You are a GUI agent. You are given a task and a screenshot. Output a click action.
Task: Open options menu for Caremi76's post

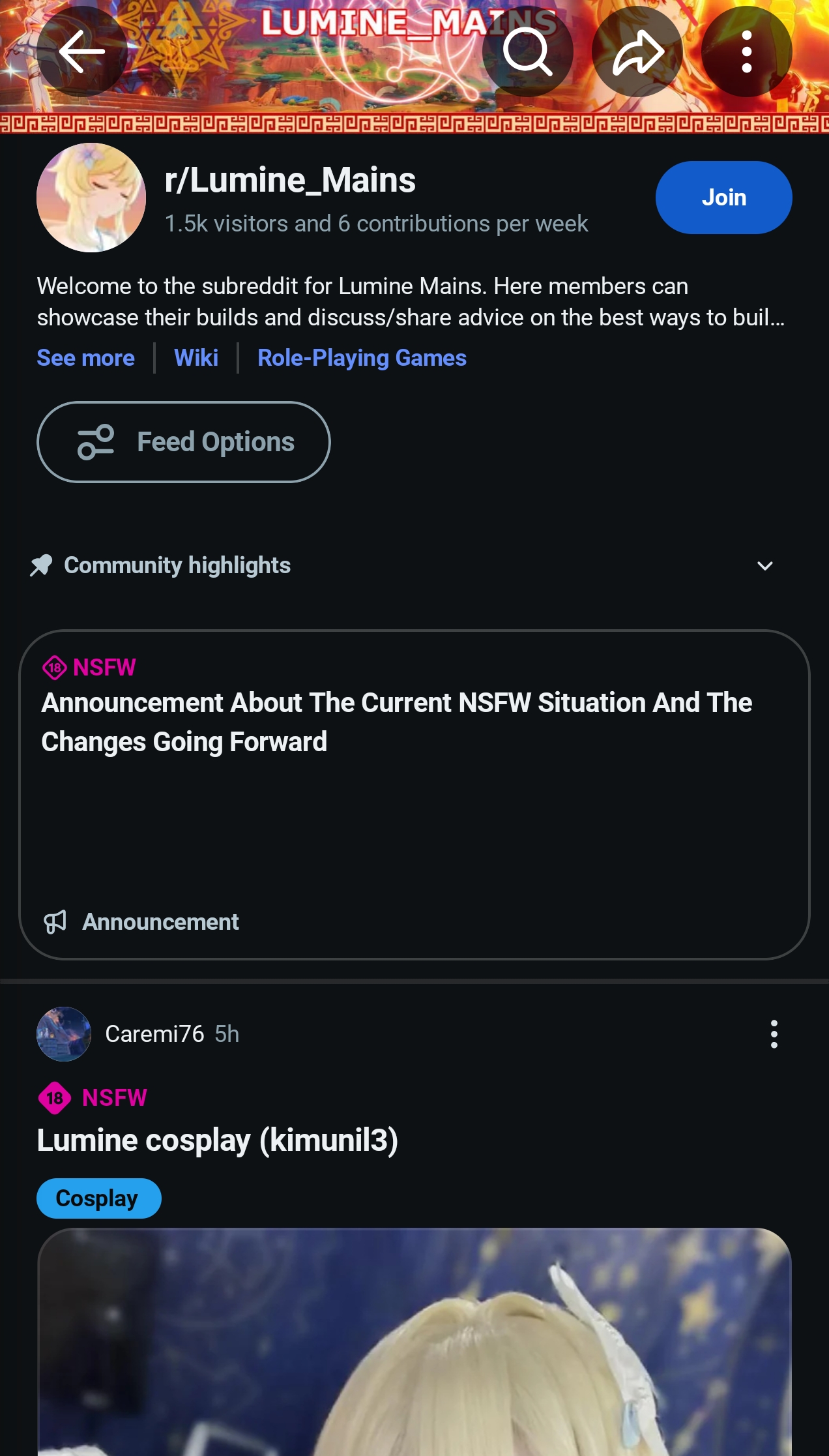[x=774, y=1034]
